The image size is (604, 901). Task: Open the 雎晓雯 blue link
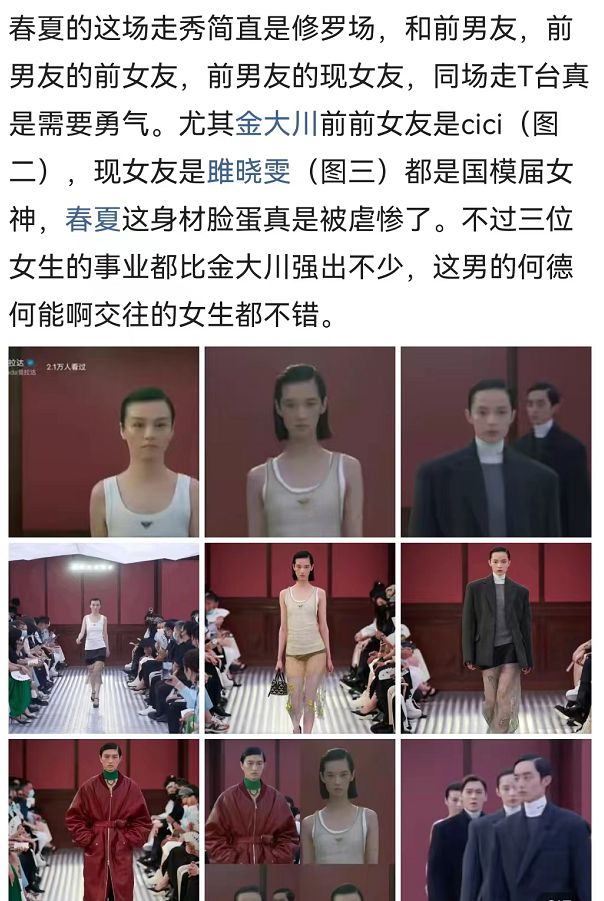pyautogui.click(x=248, y=172)
